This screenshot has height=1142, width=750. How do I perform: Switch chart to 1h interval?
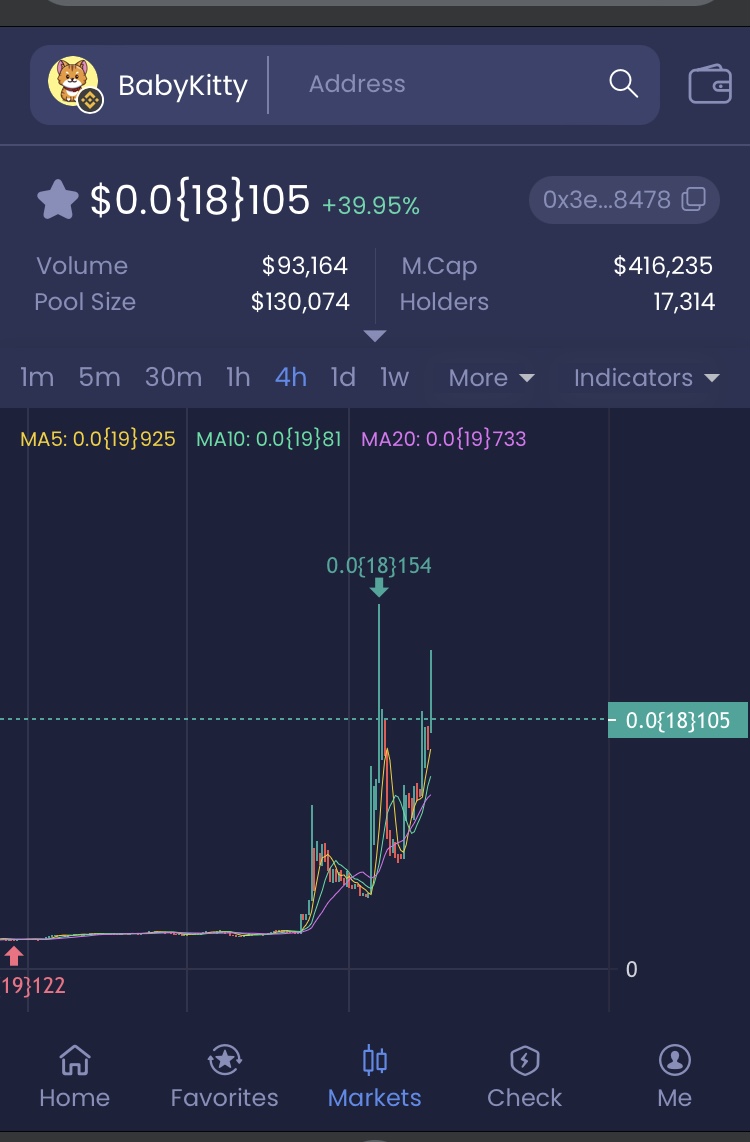click(x=238, y=377)
